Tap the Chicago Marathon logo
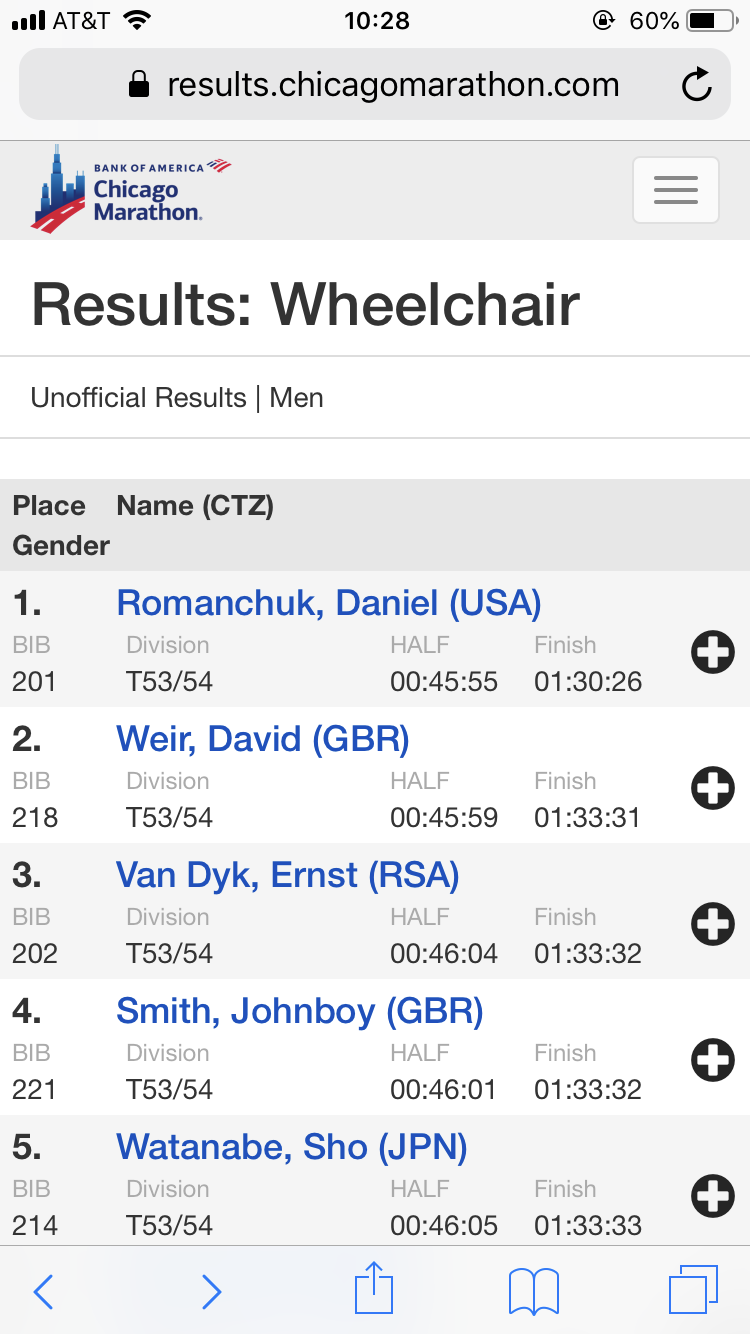The height and width of the screenshot is (1334, 750). [x=130, y=189]
